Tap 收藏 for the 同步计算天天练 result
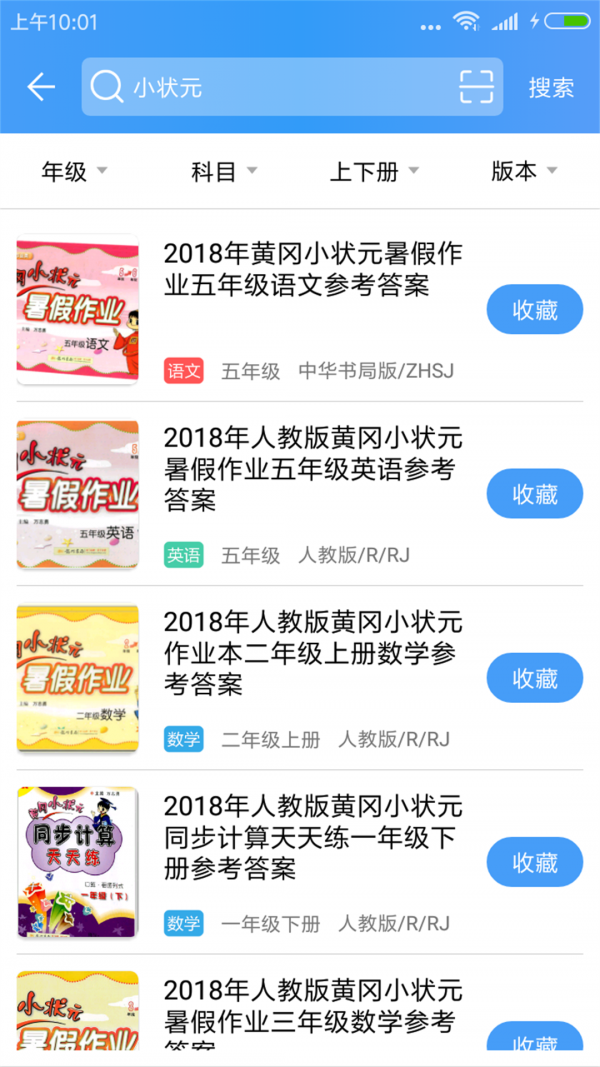This screenshot has height=1067, width=600. point(535,862)
